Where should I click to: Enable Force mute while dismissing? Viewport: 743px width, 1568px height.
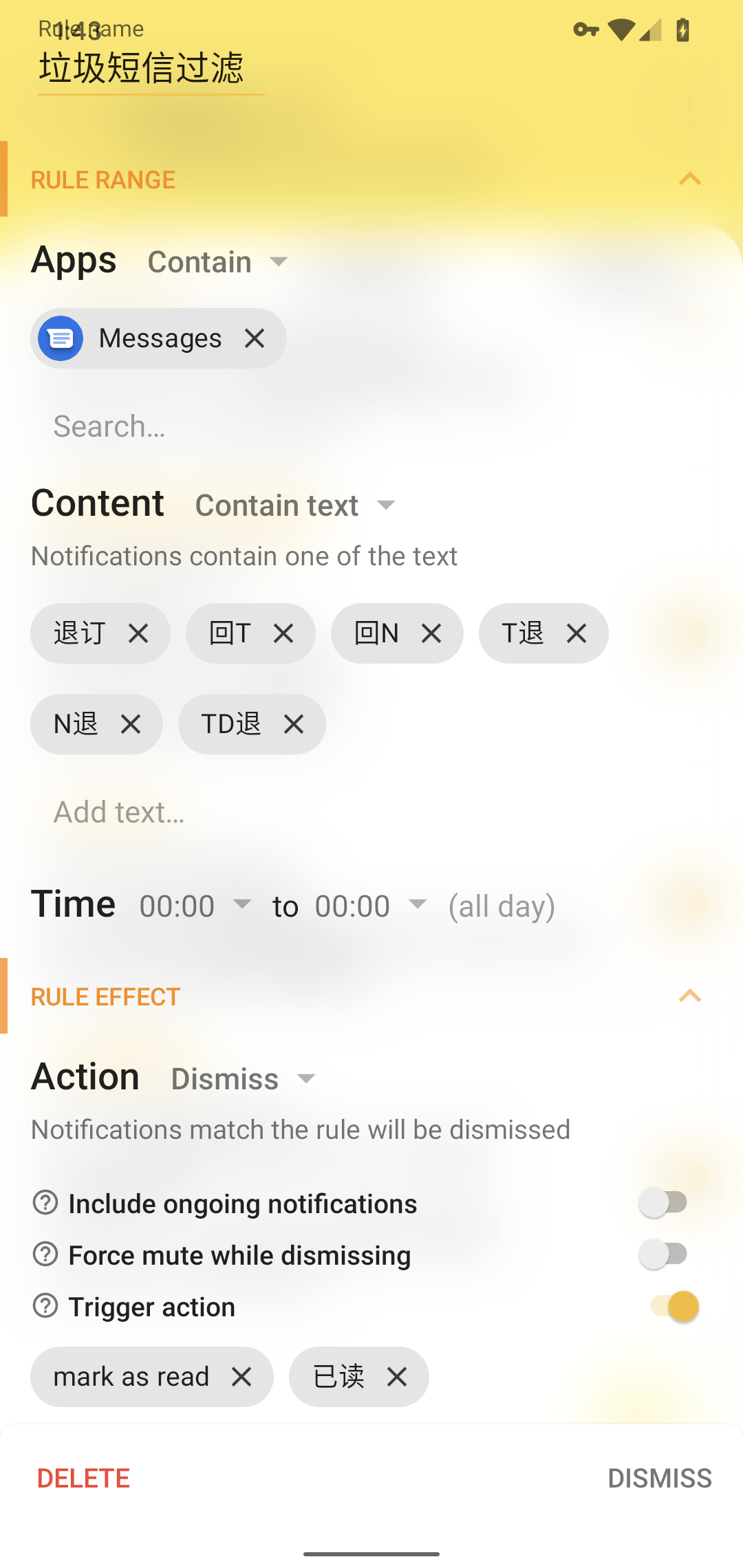pos(665,1254)
